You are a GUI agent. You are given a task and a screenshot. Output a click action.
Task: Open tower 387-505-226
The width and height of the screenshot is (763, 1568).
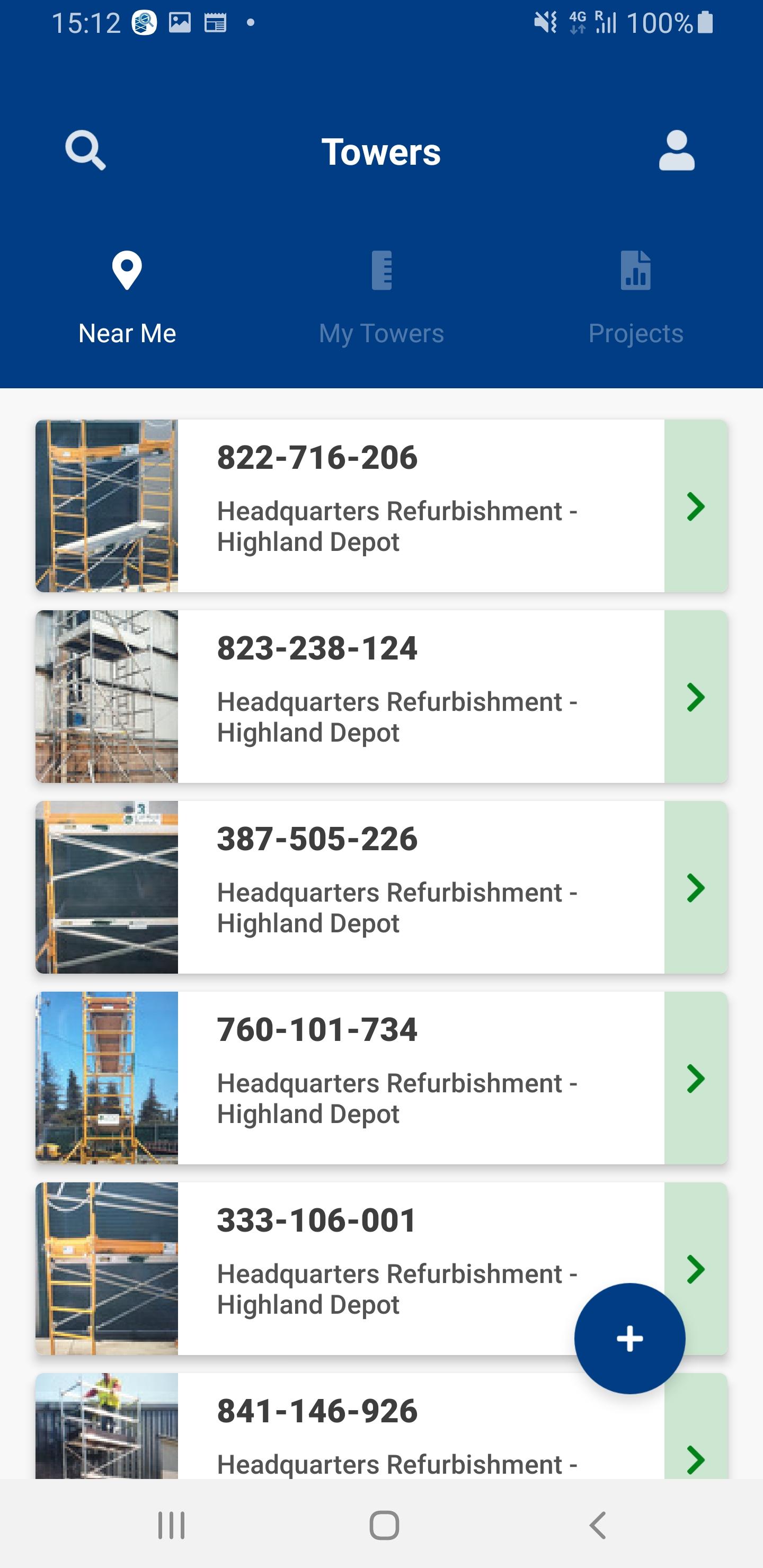pyautogui.click(x=381, y=887)
